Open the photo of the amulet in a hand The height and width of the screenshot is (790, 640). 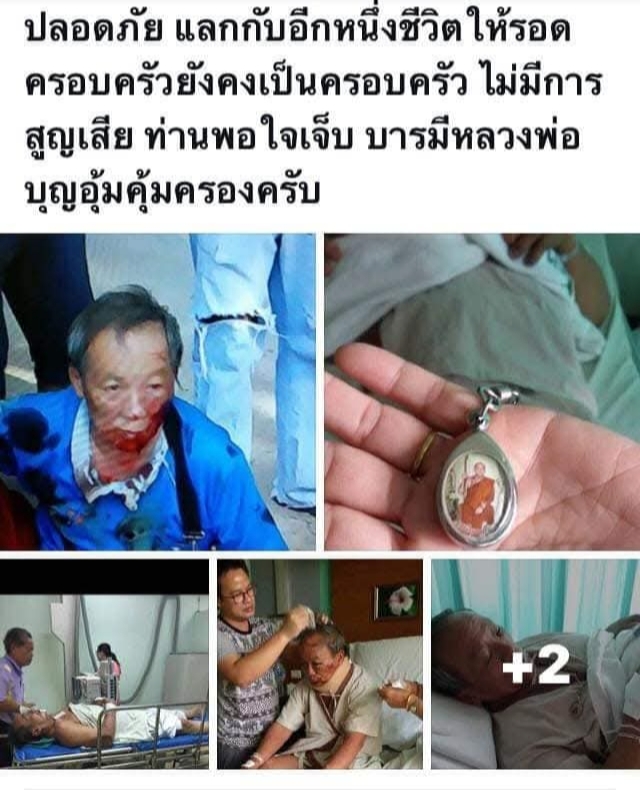pos(481,391)
